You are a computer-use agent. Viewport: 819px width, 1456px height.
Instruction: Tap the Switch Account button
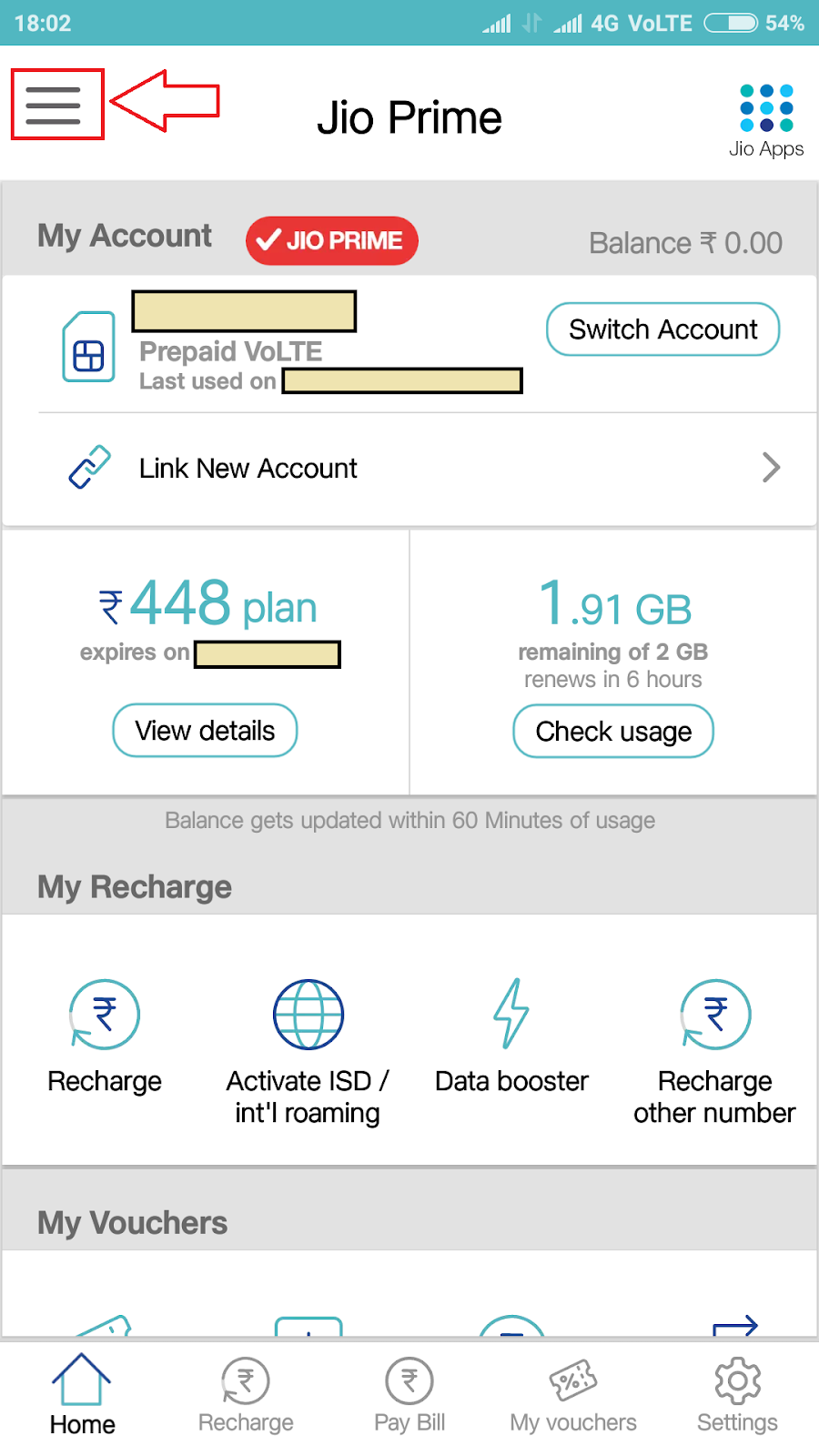[662, 329]
